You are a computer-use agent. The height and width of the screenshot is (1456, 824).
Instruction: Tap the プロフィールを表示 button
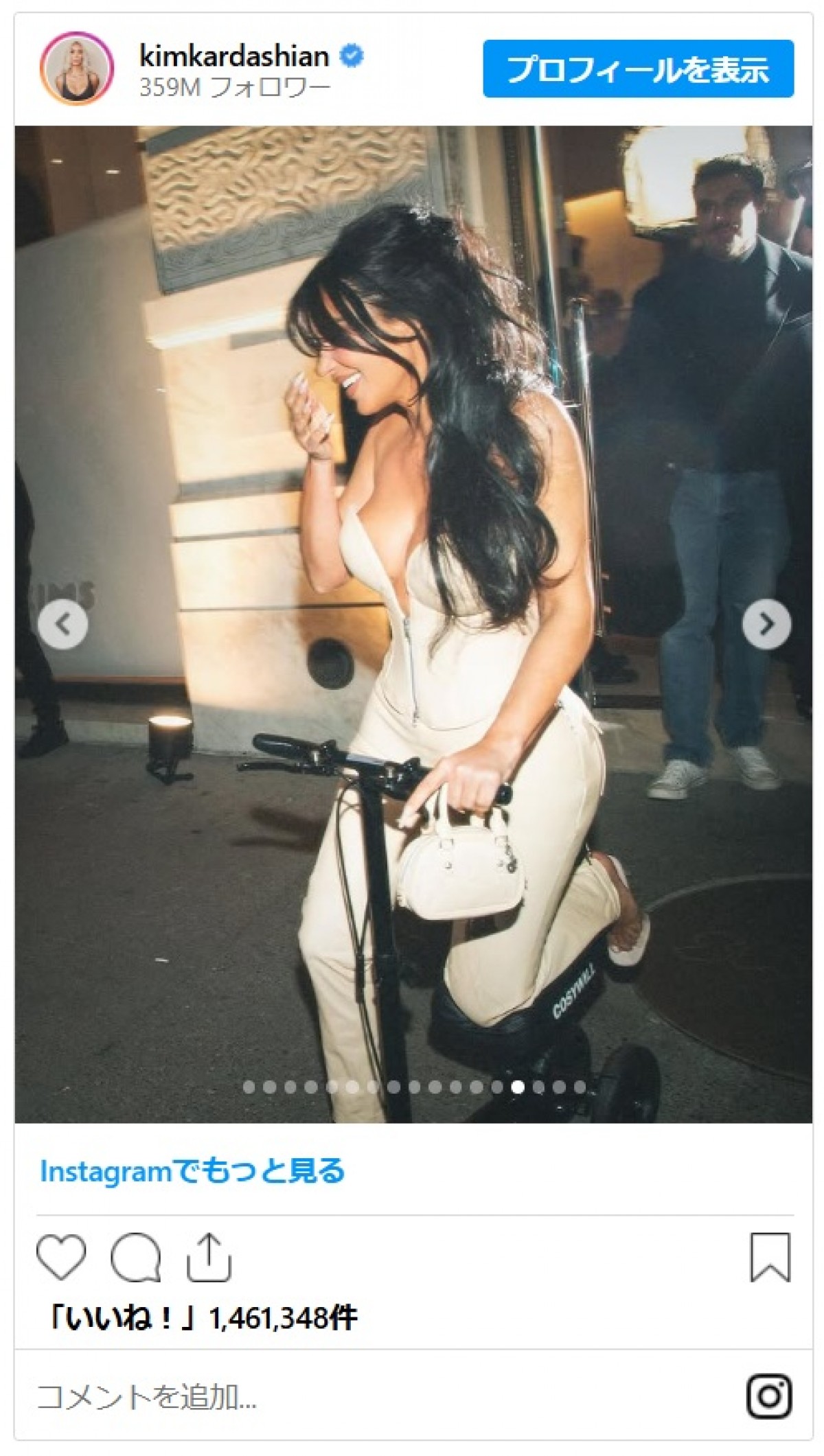tap(638, 69)
